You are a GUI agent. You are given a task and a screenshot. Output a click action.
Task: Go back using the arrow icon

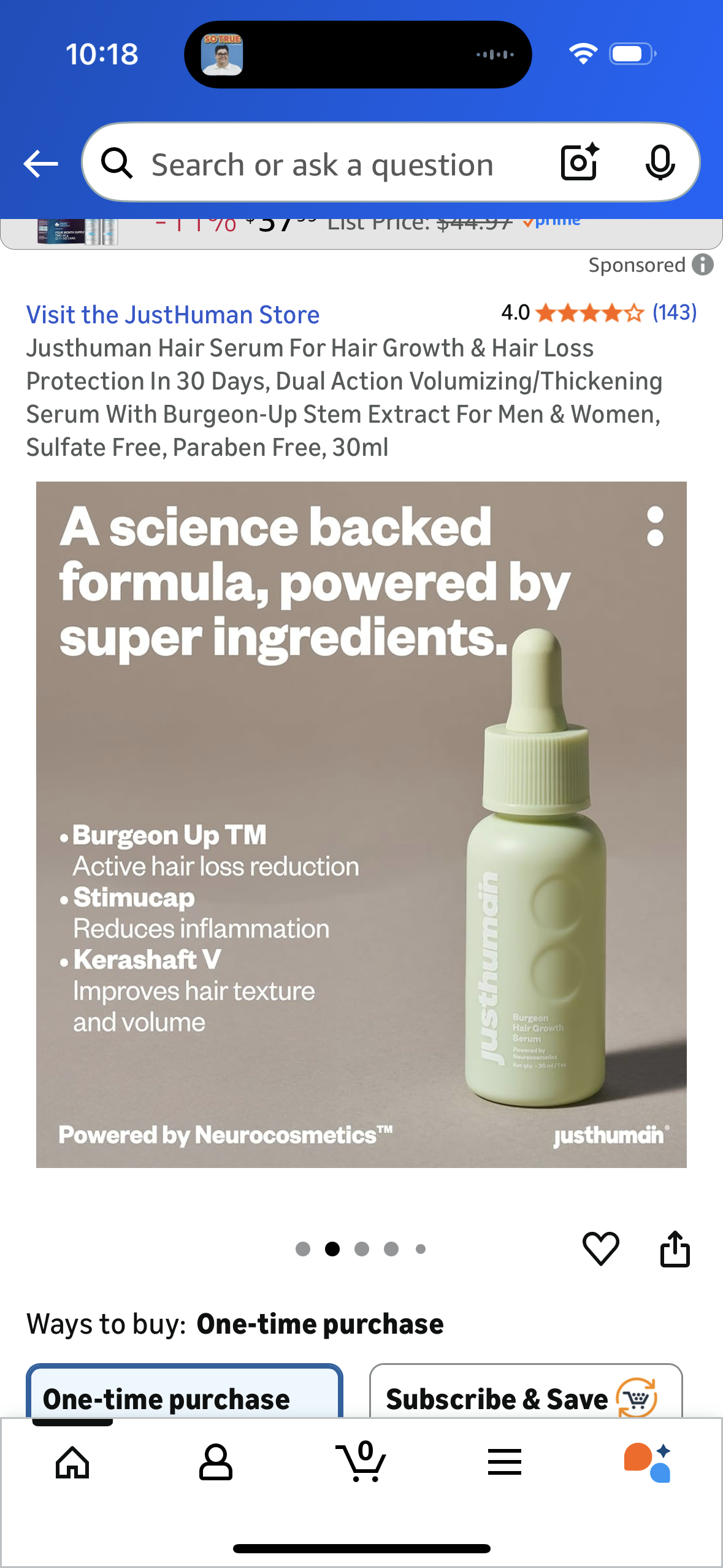40,164
